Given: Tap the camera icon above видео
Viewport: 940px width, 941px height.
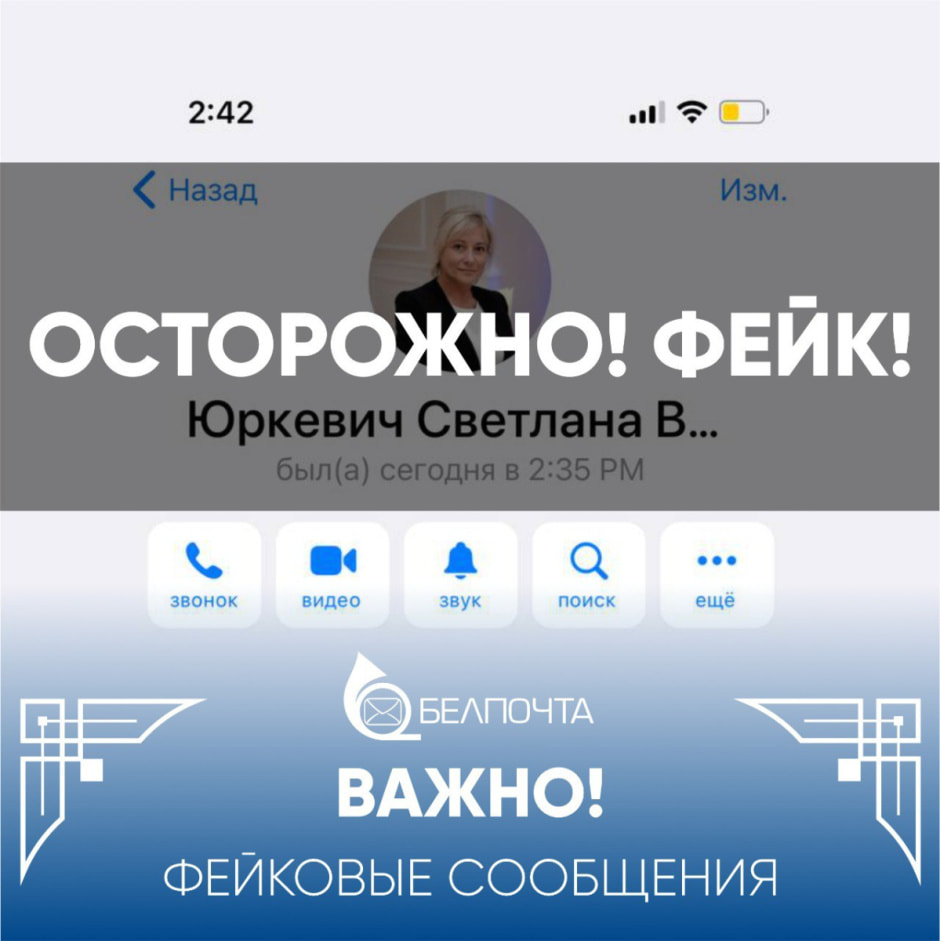Looking at the screenshot, I should click(332, 558).
